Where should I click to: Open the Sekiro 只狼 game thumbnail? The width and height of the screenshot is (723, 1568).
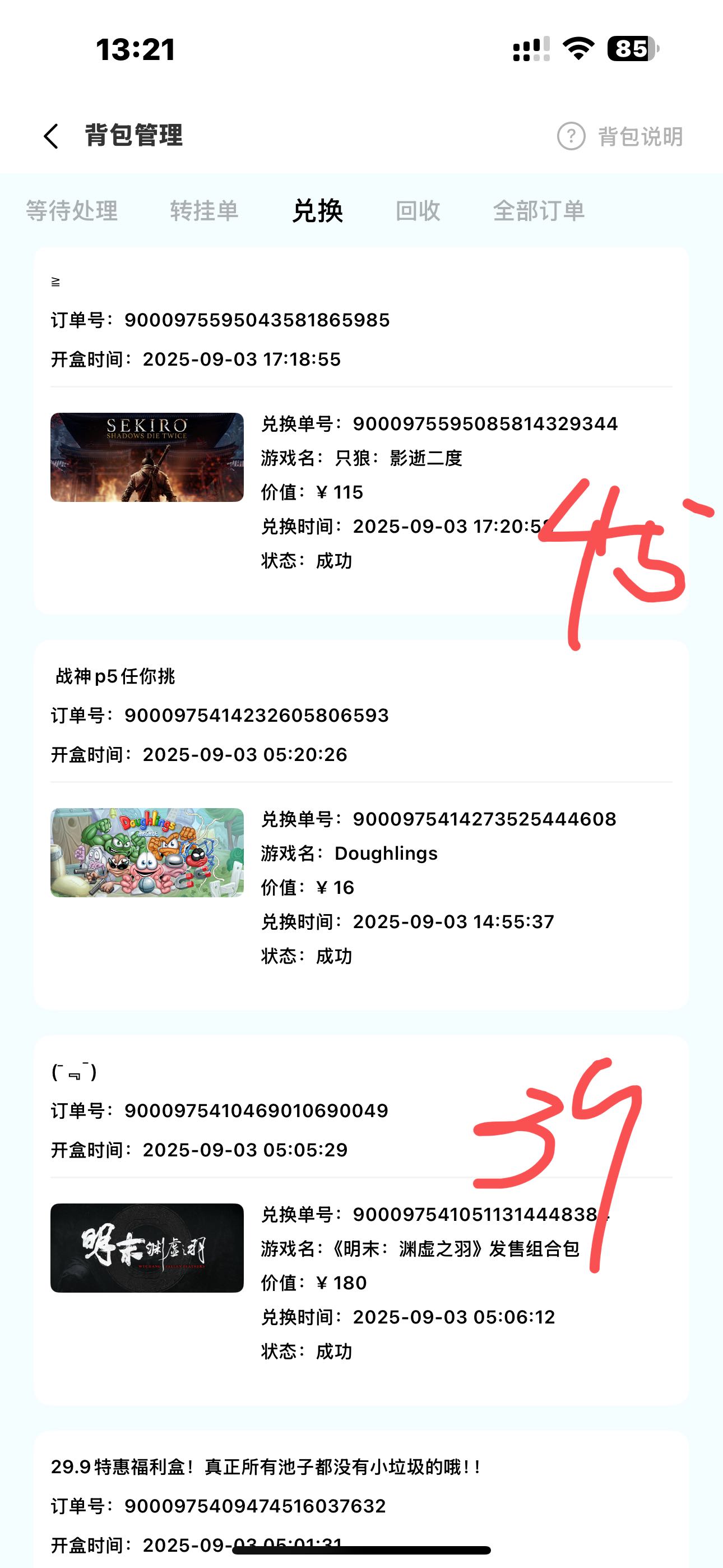[147, 457]
